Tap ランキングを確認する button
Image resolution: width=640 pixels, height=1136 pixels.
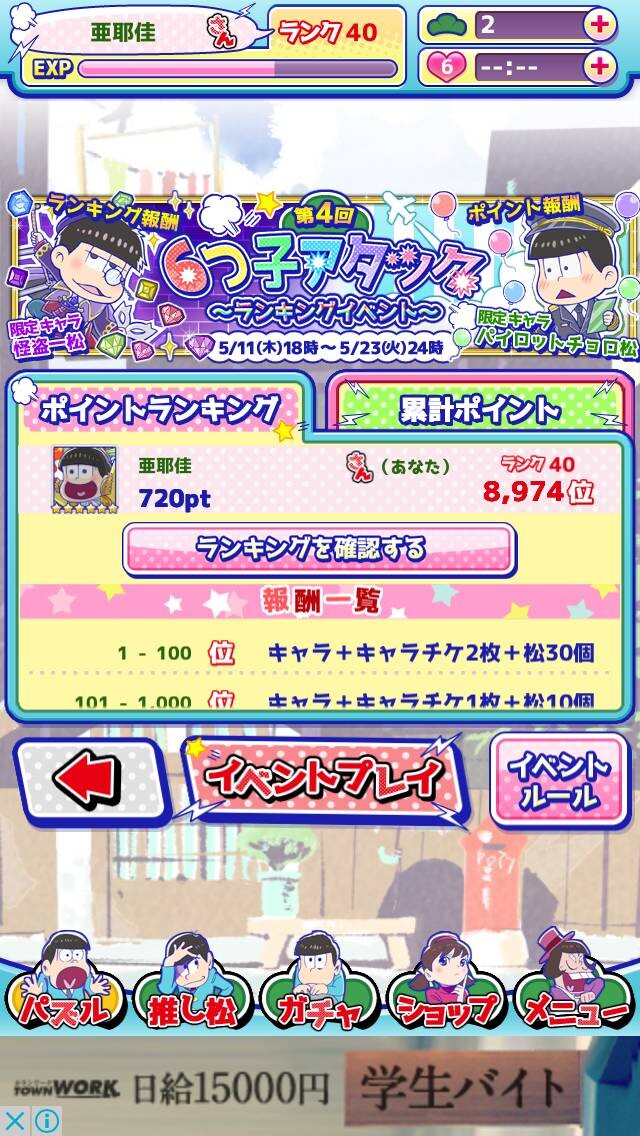tap(320, 549)
